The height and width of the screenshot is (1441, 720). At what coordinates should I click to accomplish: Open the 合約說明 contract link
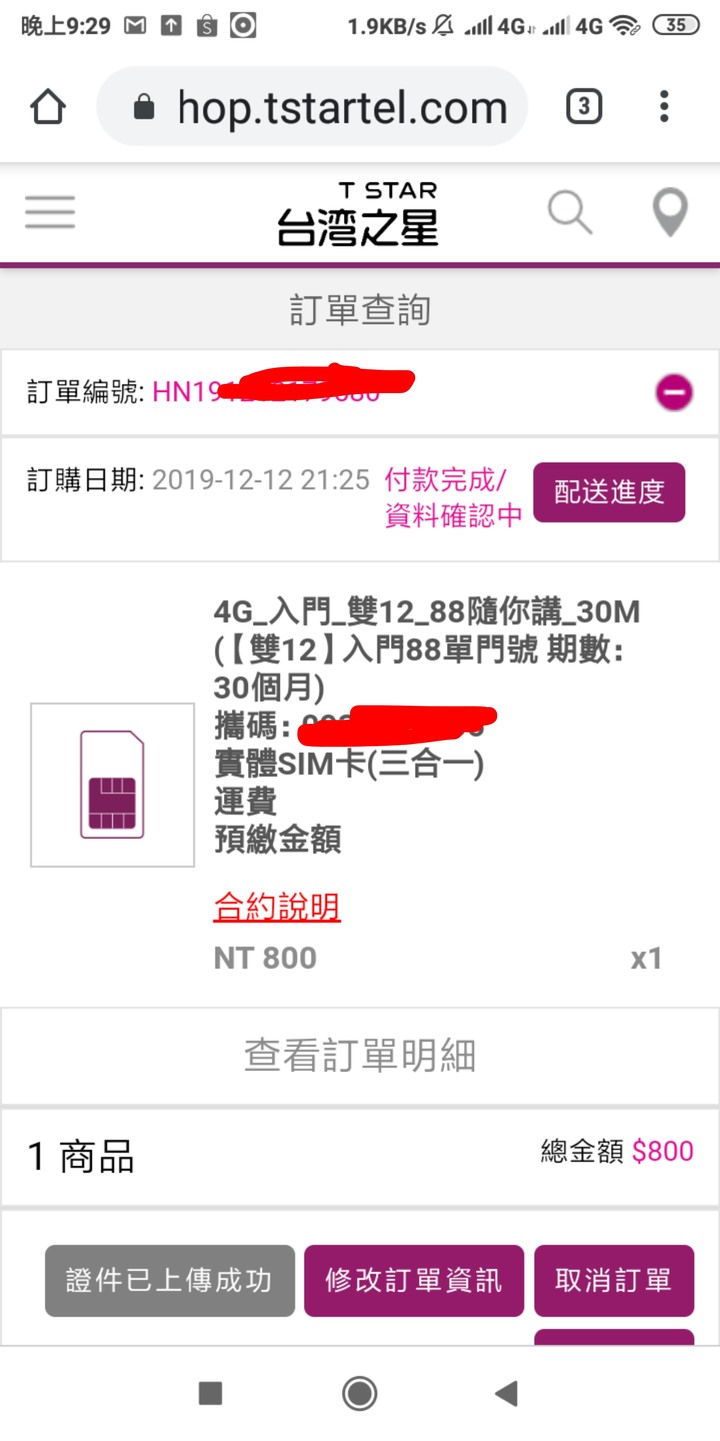pos(277,907)
